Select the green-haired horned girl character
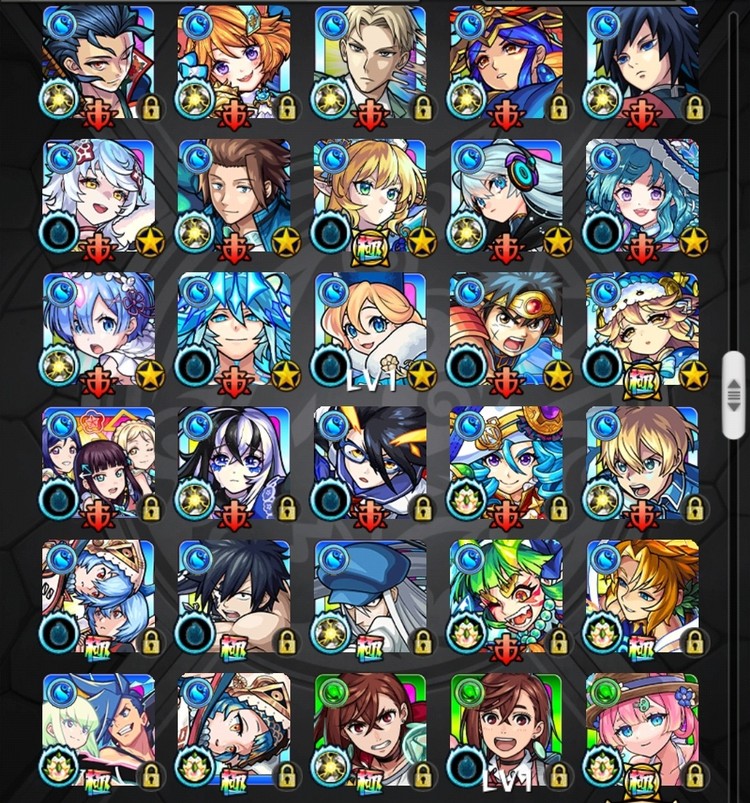This screenshot has height=803, width=750. point(506,597)
